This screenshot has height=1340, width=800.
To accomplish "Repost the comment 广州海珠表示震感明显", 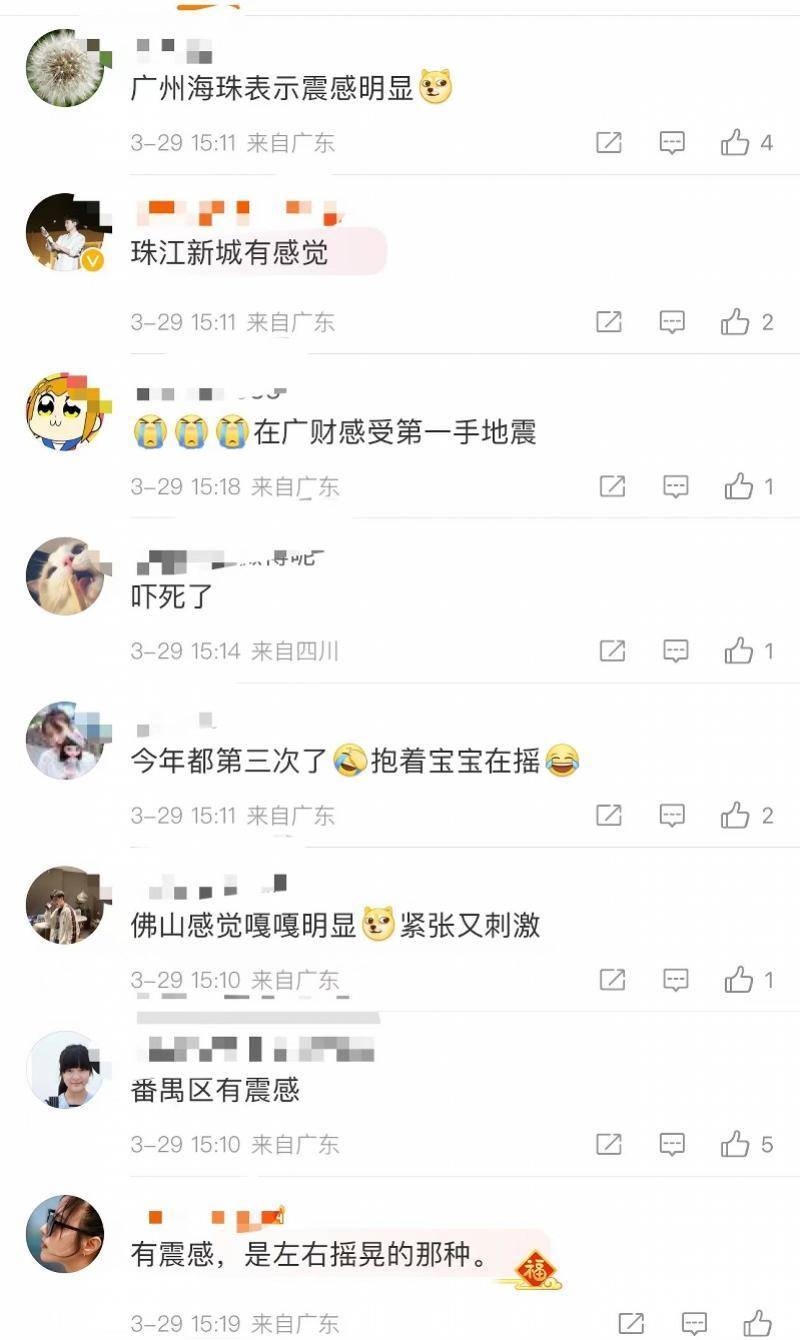I will [x=609, y=143].
